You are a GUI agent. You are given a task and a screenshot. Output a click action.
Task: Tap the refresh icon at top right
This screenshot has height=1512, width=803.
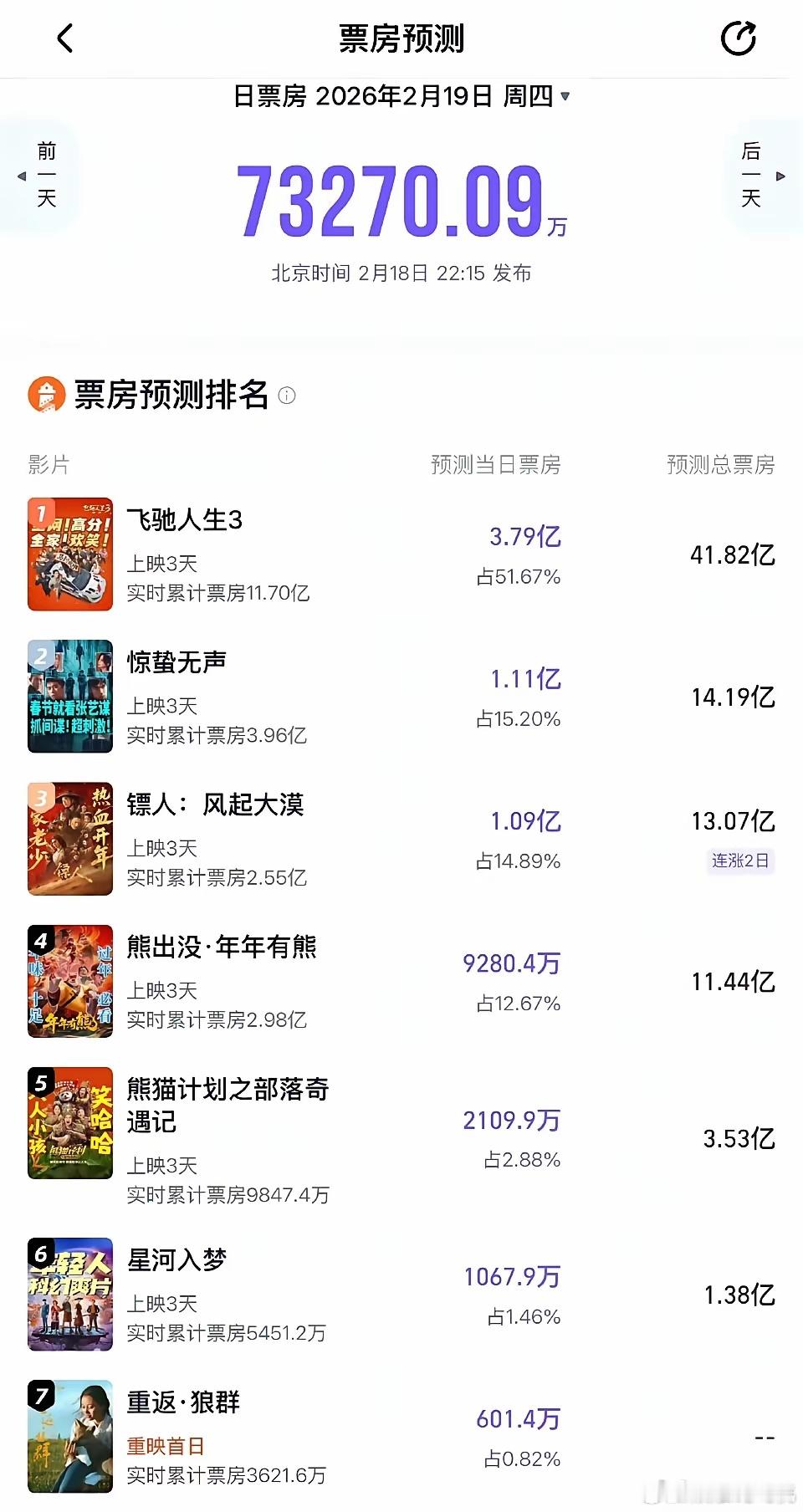tap(739, 38)
